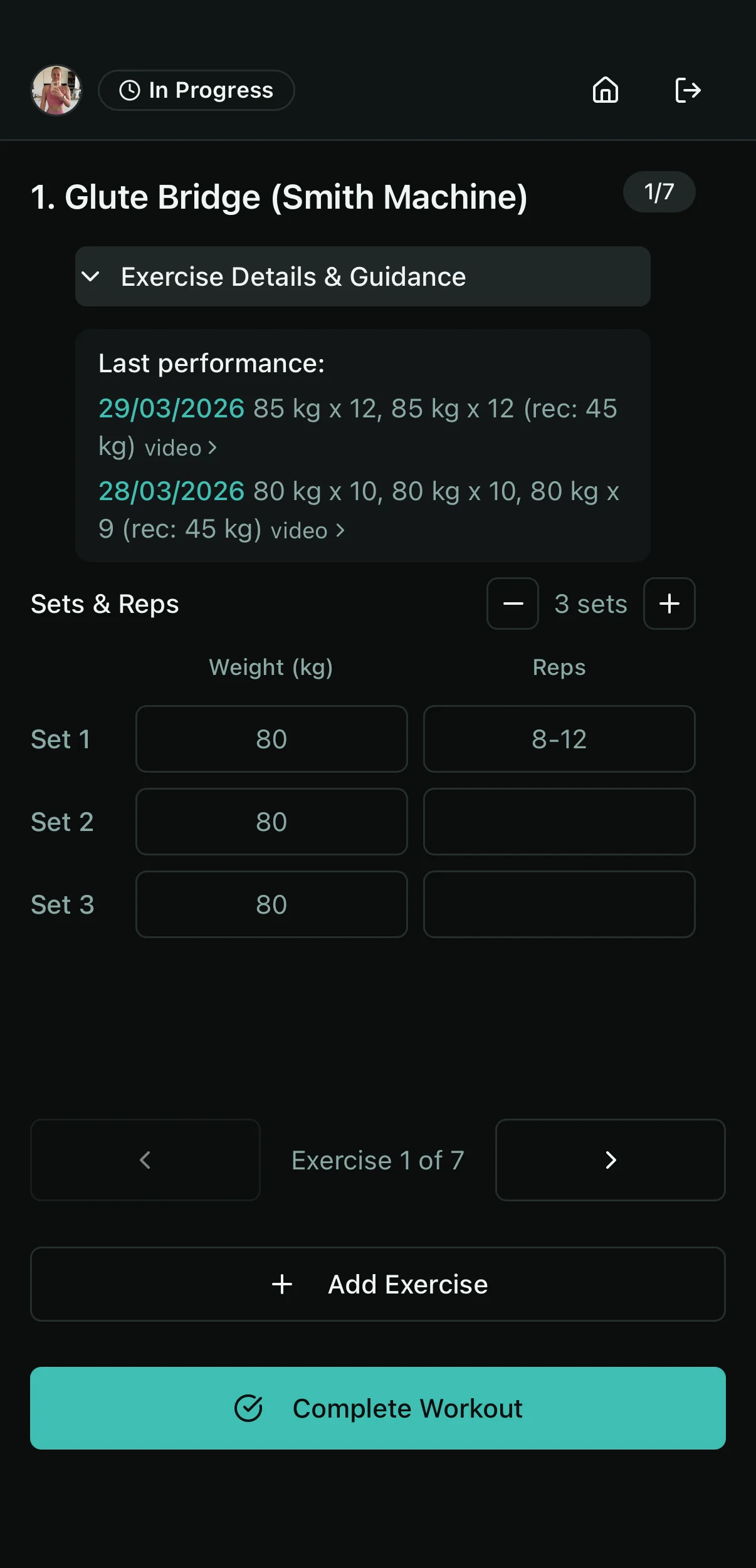Go back to previous exercise
This screenshot has width=756, height=1568.
pyautogui.click(x=145, y=1160)
